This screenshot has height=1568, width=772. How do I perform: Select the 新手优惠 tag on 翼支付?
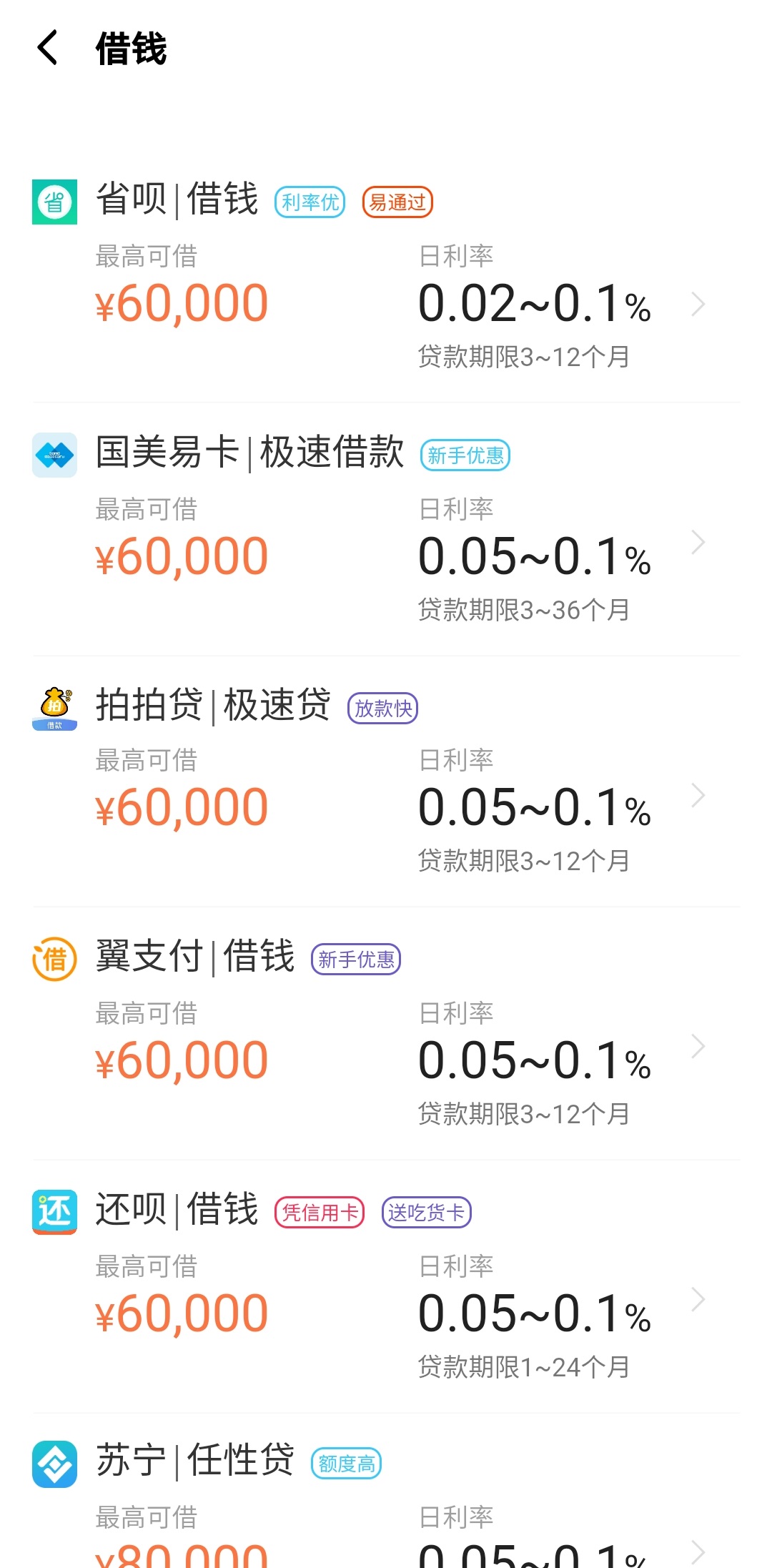tap(356, 959)
